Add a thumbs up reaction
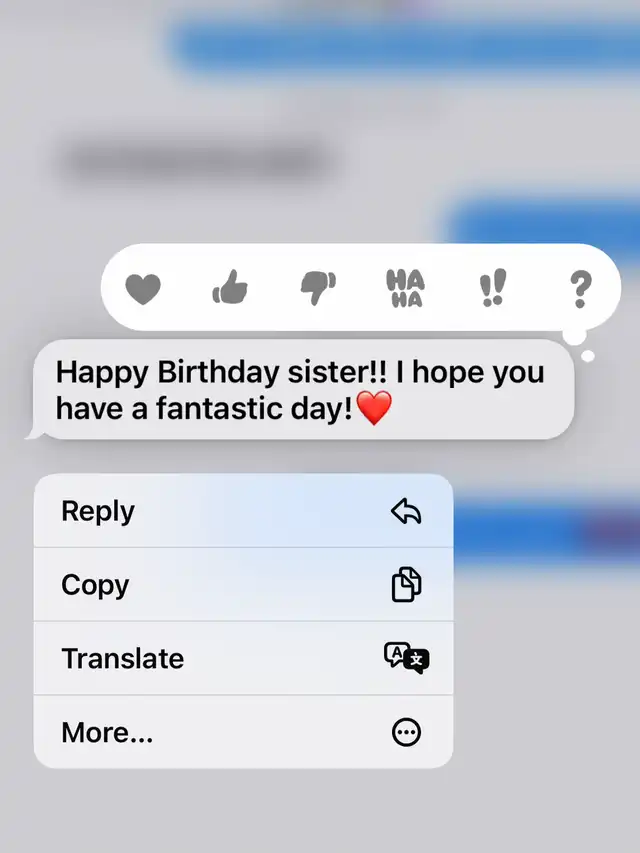640x853 pixels. (230, 289)
